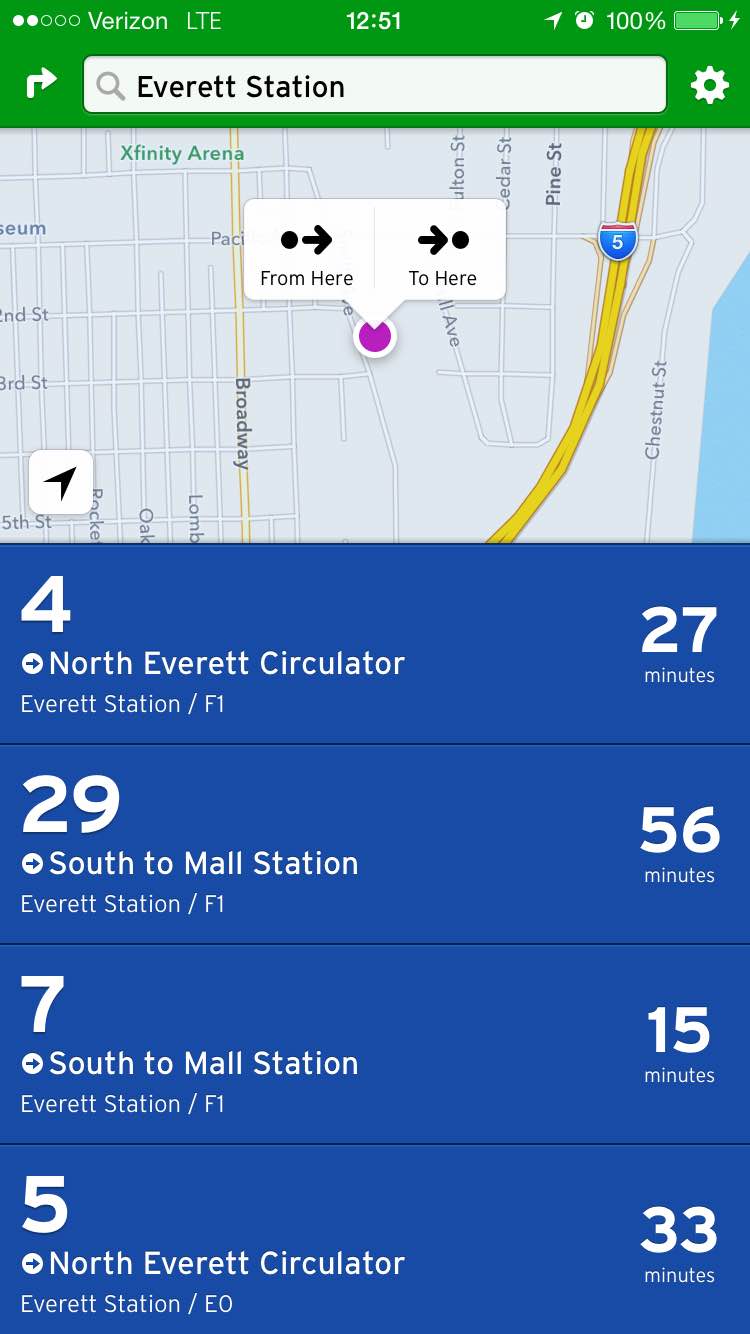Open the settings gear icon
This screenshot has width=750, height=1334.
pyautogui.click(x=710, y=85)
